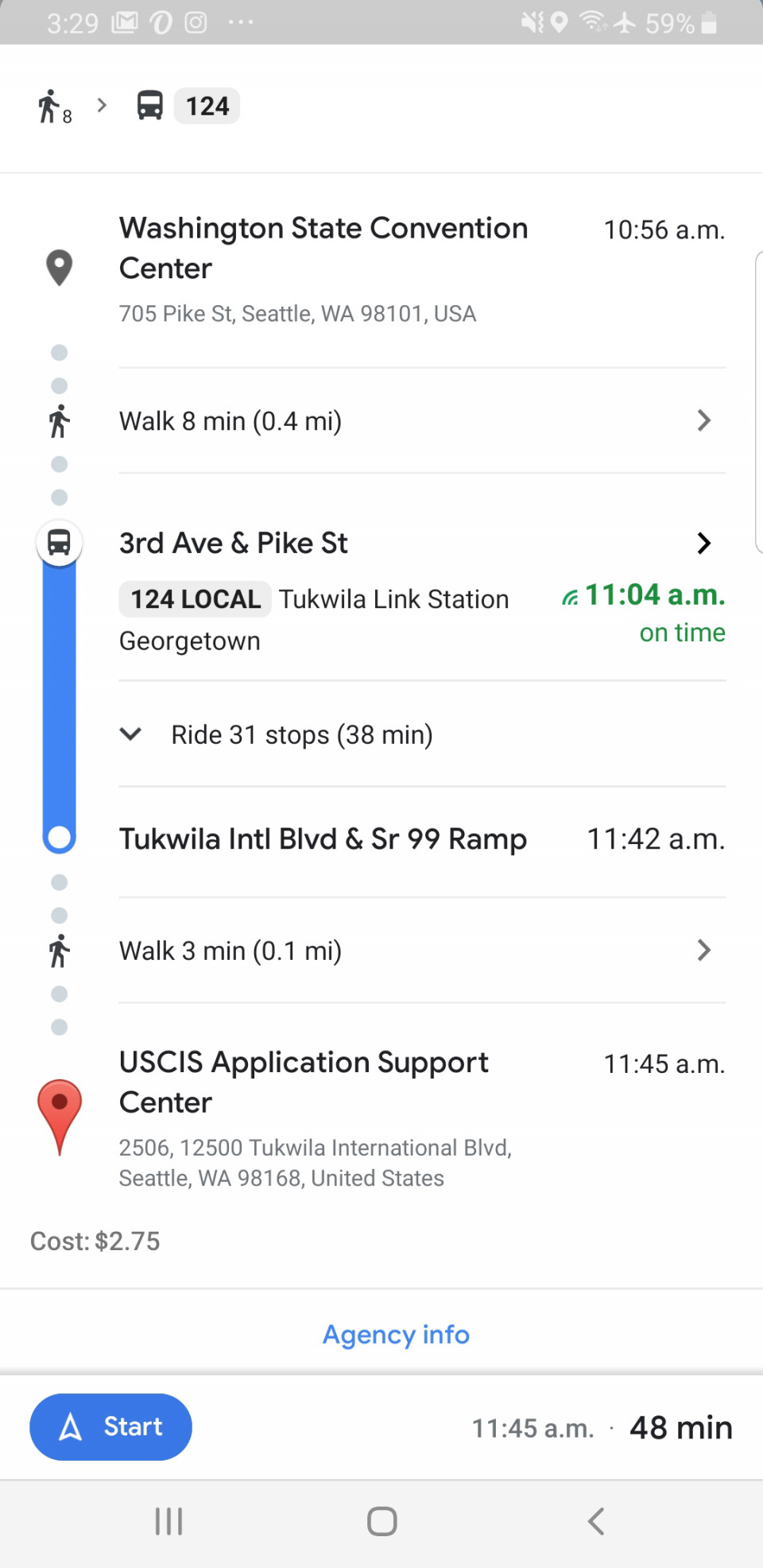Open 3rd Ave & Pike St stop details

(x=422, y=543)
